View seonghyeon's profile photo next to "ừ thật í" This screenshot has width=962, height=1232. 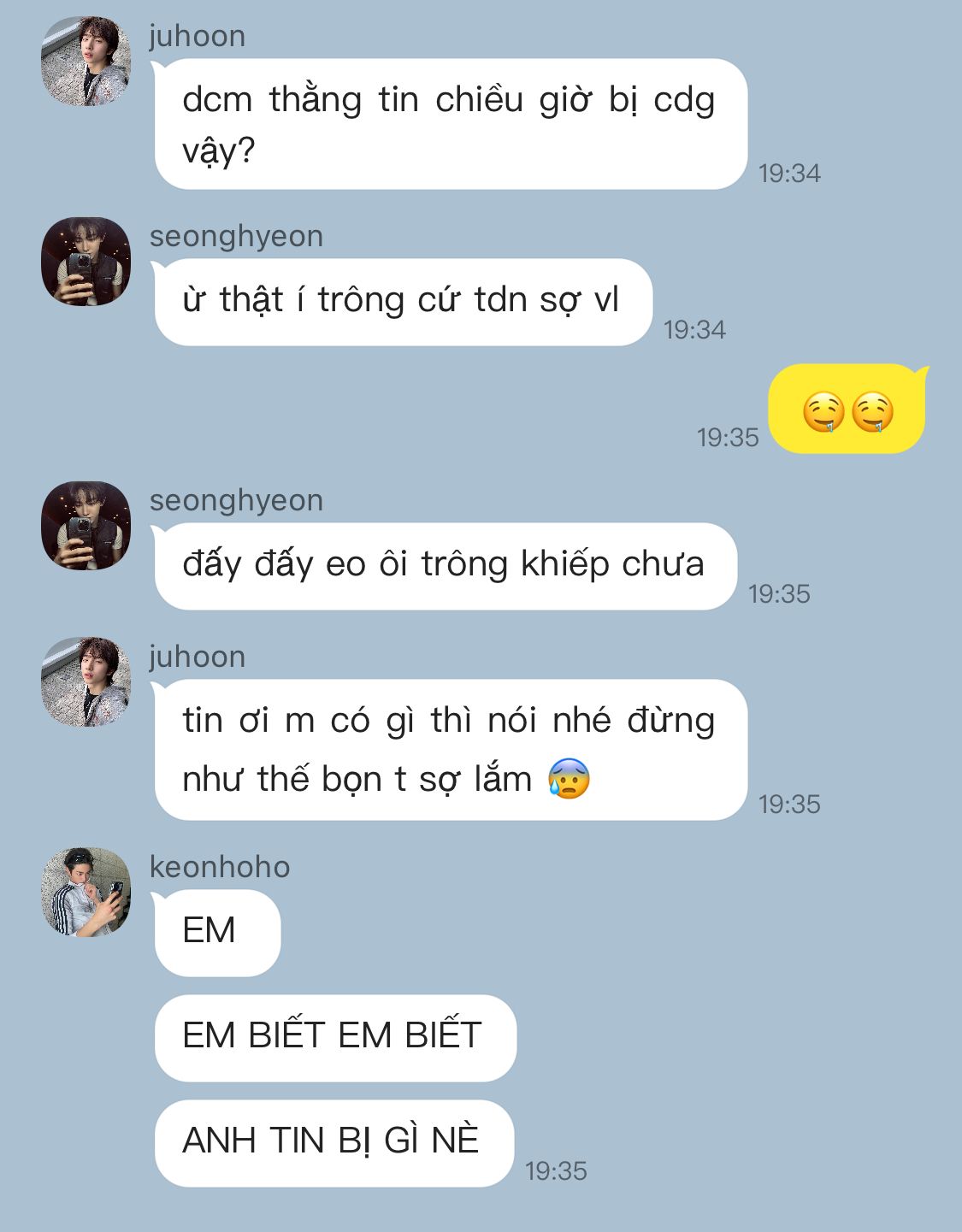click(86, 262)
